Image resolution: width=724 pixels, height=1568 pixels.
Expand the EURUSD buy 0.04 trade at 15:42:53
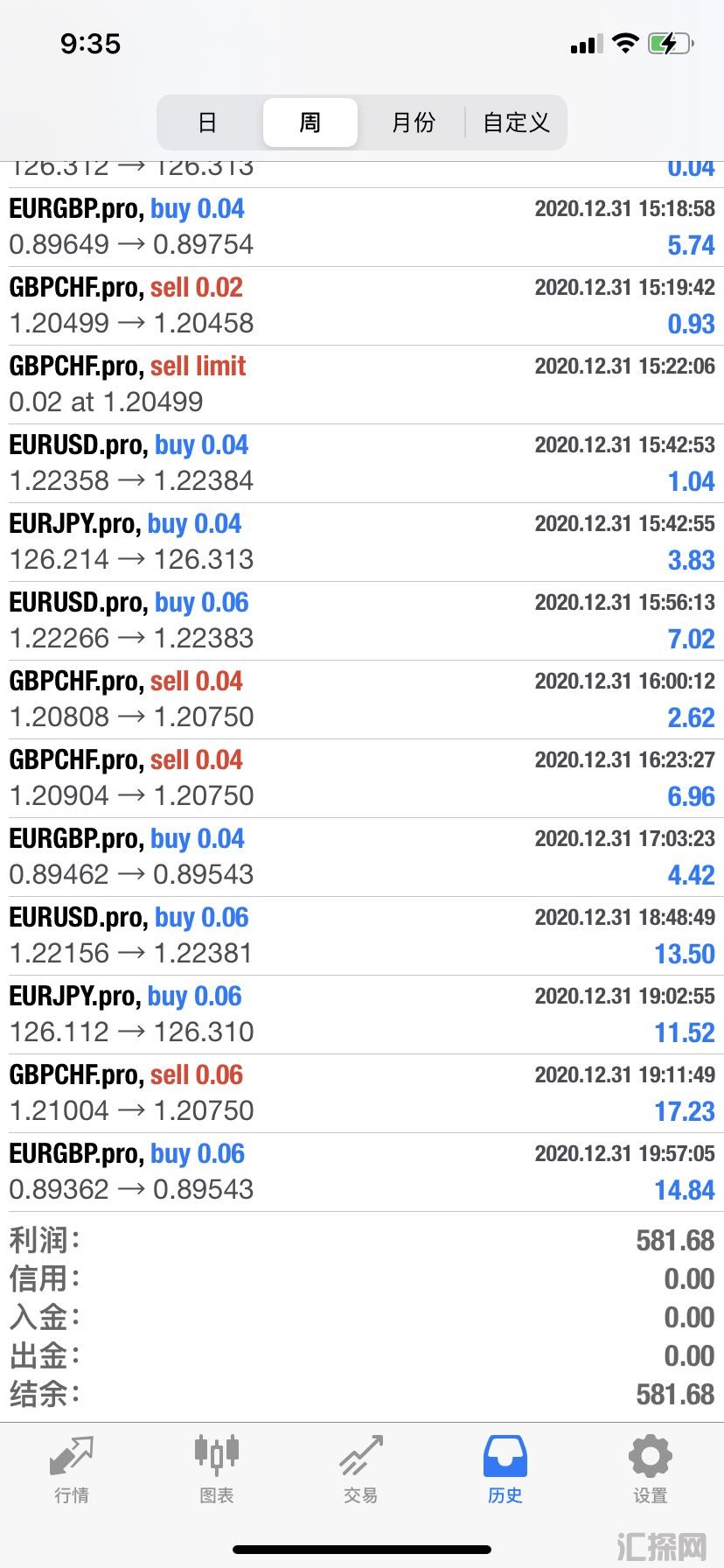coord(362,464)
